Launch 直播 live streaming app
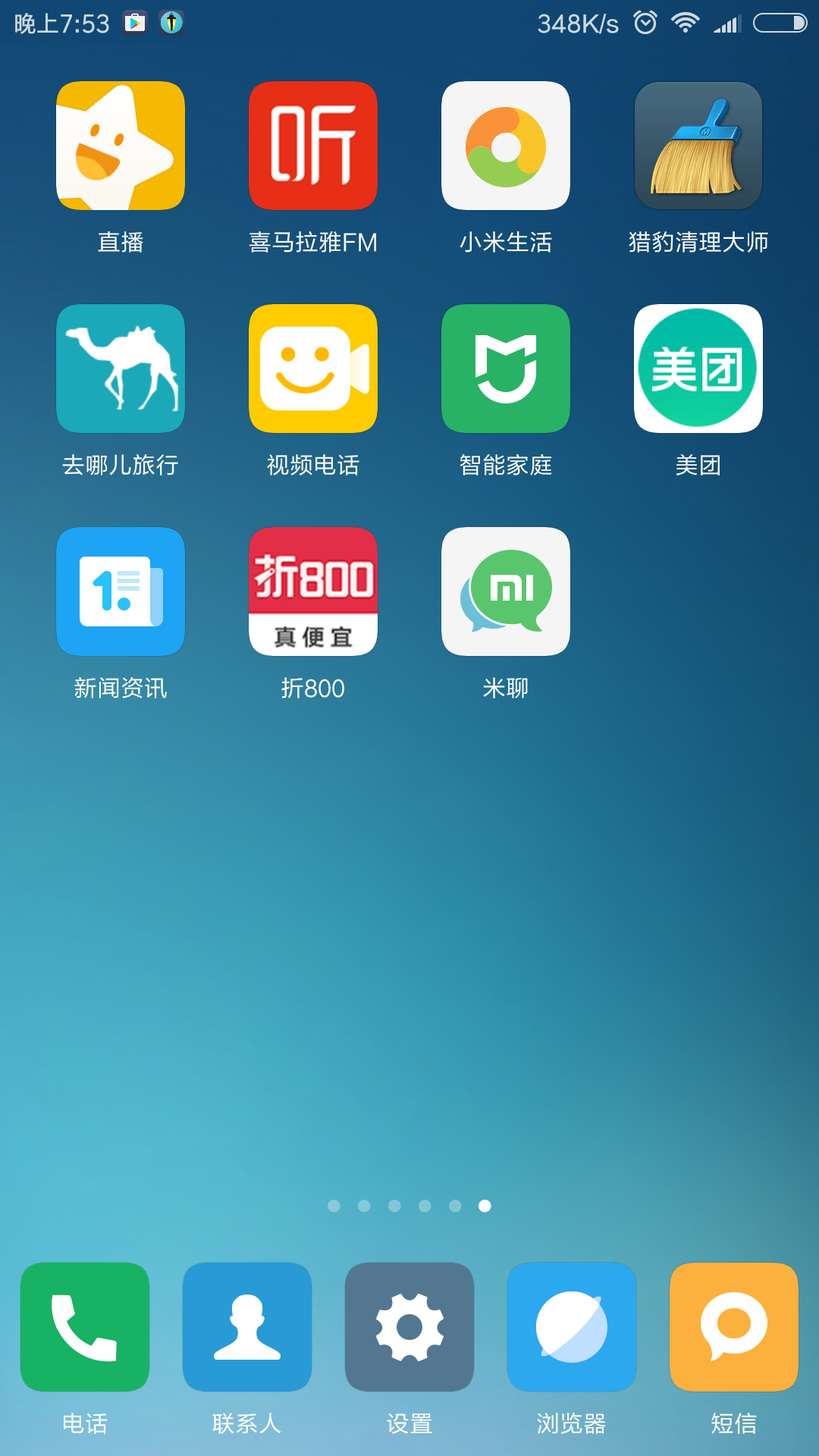This screenshot has width=819, height=1456. pyautogui.click(x=120, y=146)
